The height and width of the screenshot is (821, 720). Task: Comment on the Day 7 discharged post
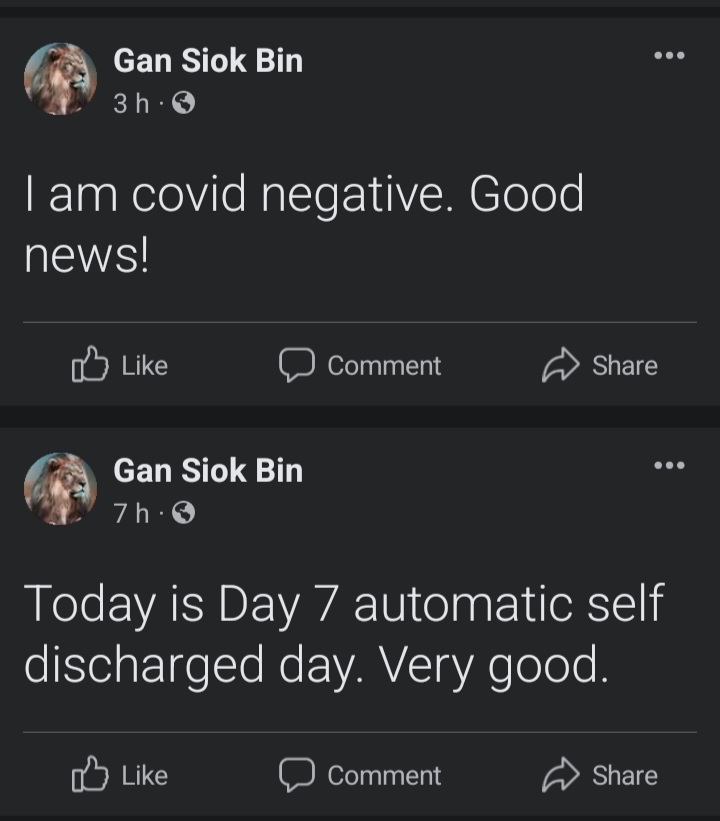(360, 775)
